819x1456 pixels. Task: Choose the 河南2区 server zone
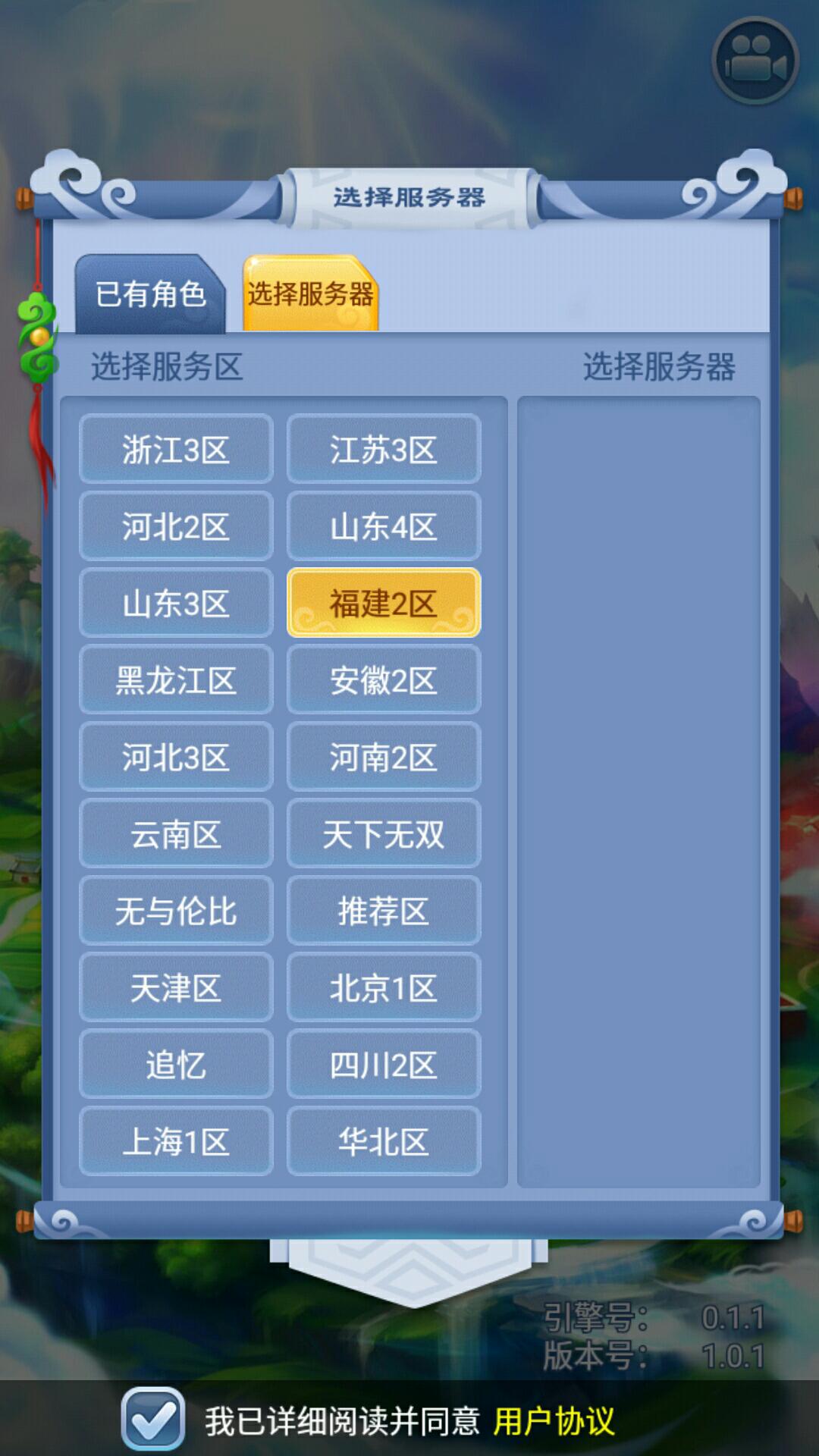(384, 757)
